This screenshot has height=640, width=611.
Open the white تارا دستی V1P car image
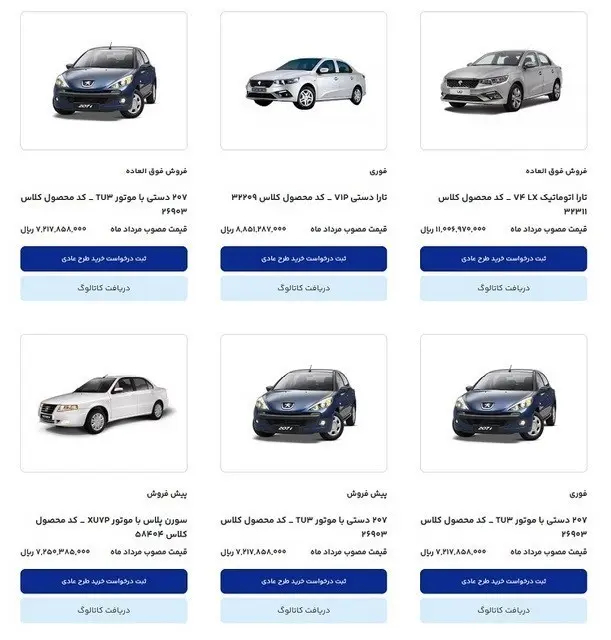(x=303, y=80)
